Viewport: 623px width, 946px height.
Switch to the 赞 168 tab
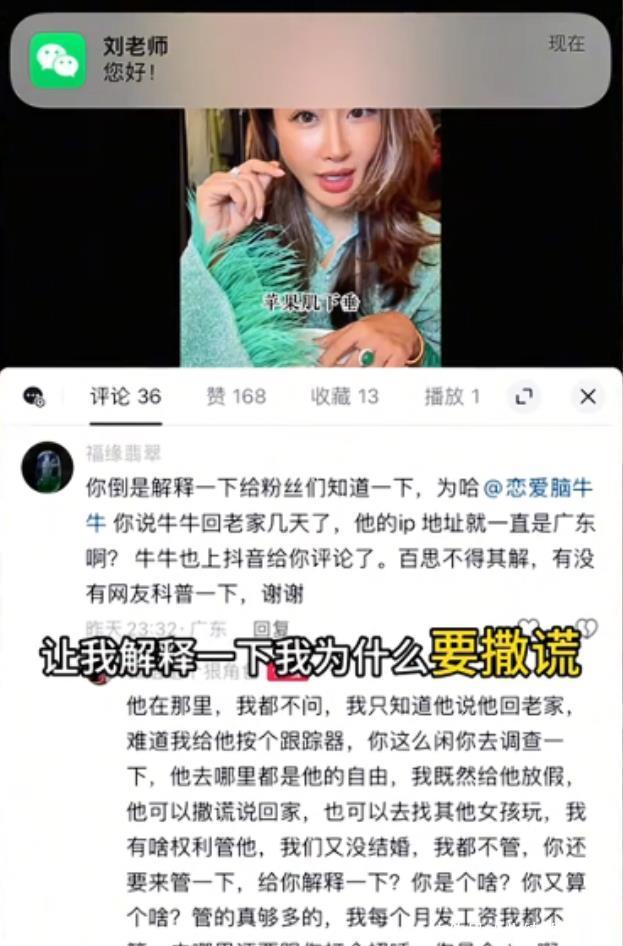(x=236, y=397)
